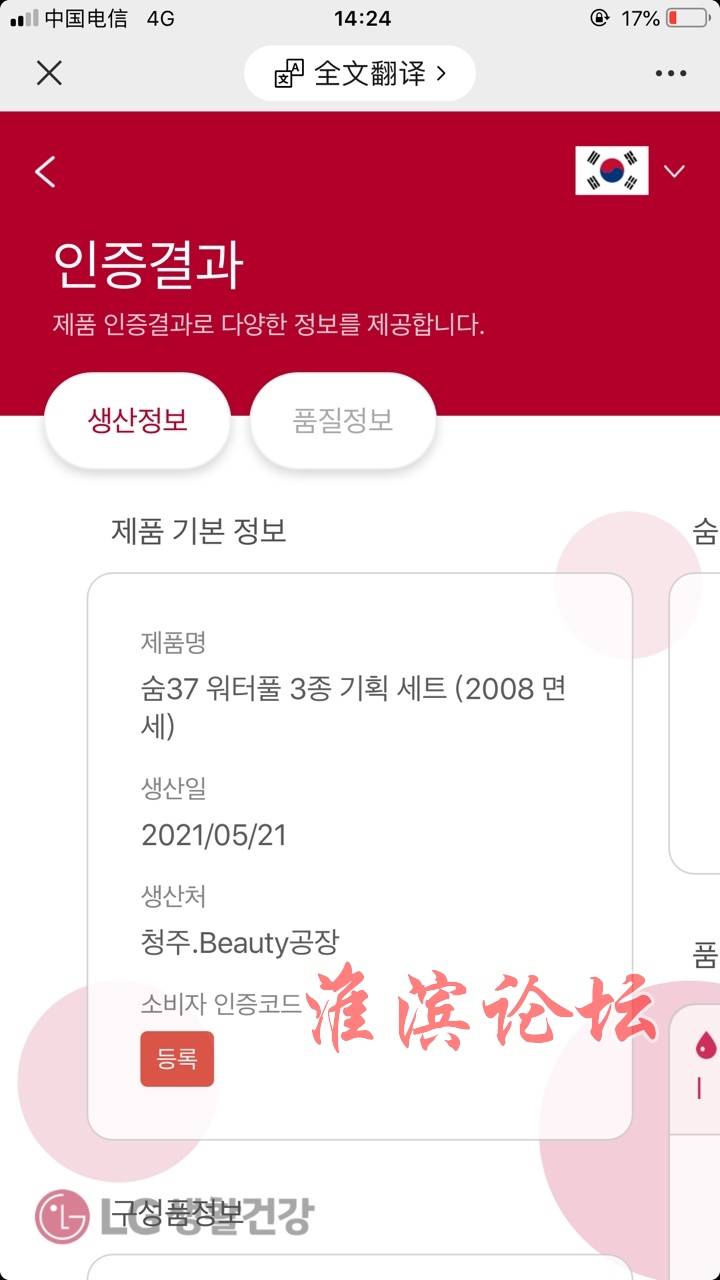720x1280 pixels.
Task: Open the three-dot overflow menu
Action: (671, 73)
